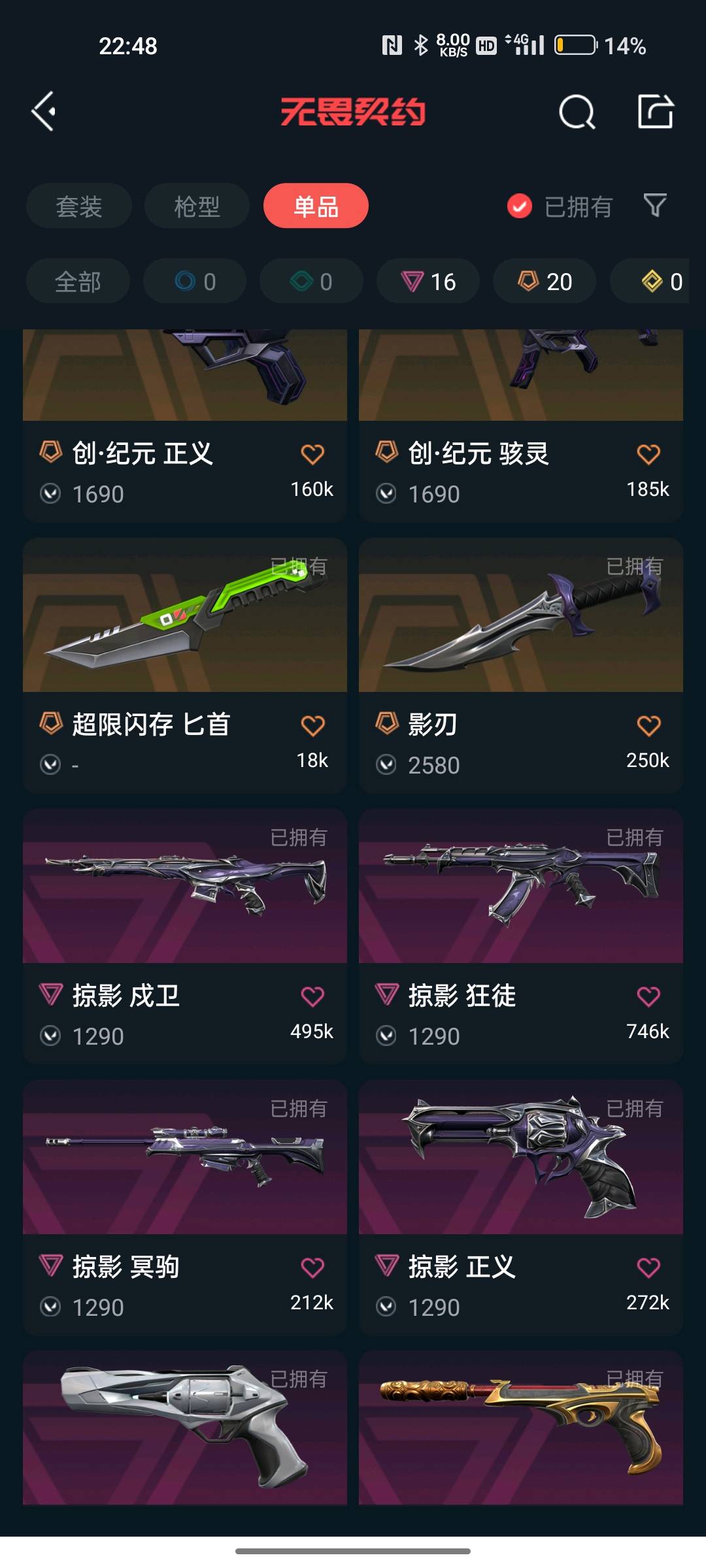Select the 全部 rarity chip

pyautogui.click(x=78, y=282)
